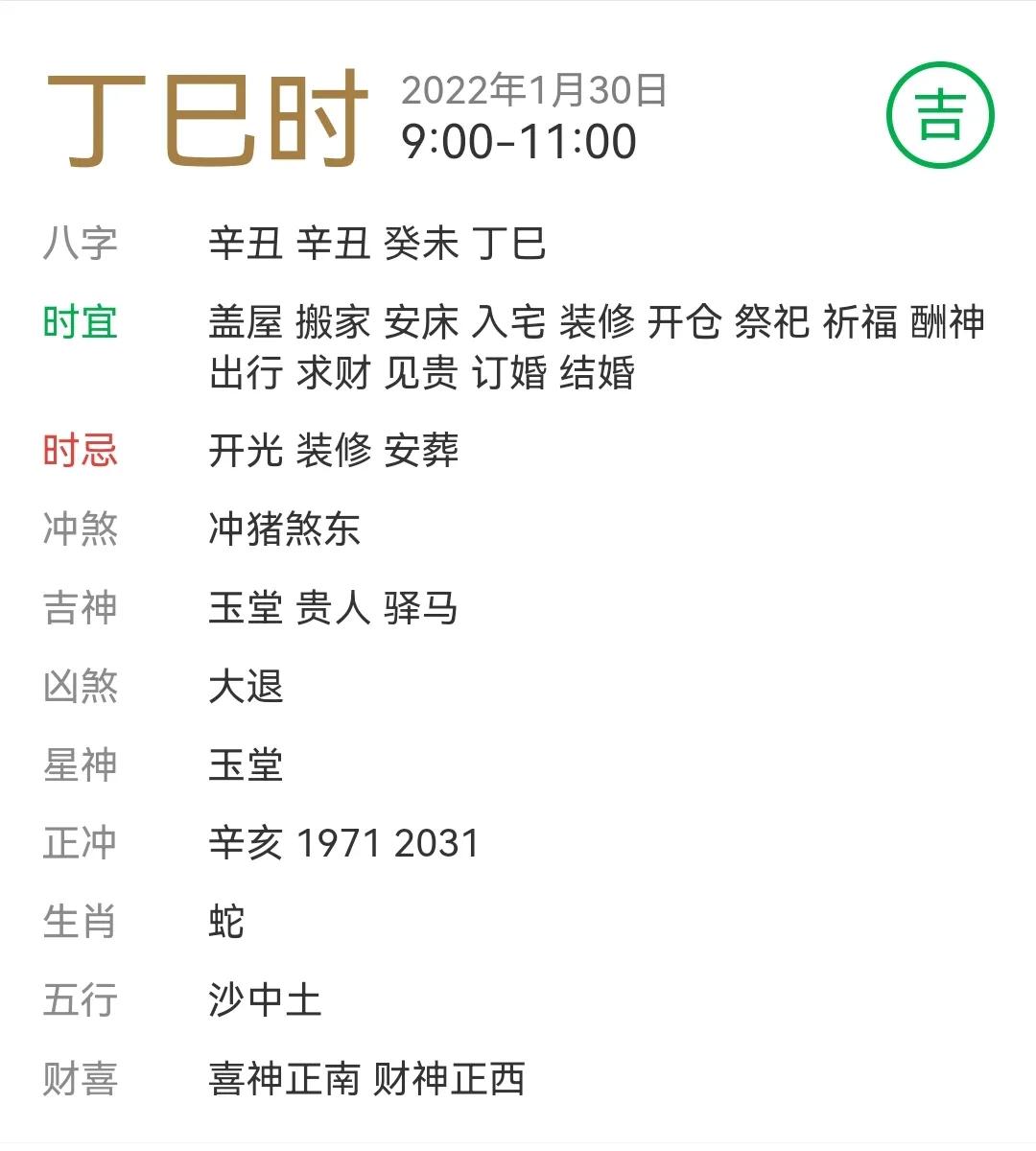The height and width of the screenshot is (1151, 1036).
Task: Click the 吉神 lucky gods label
Action: pos(82,608)
